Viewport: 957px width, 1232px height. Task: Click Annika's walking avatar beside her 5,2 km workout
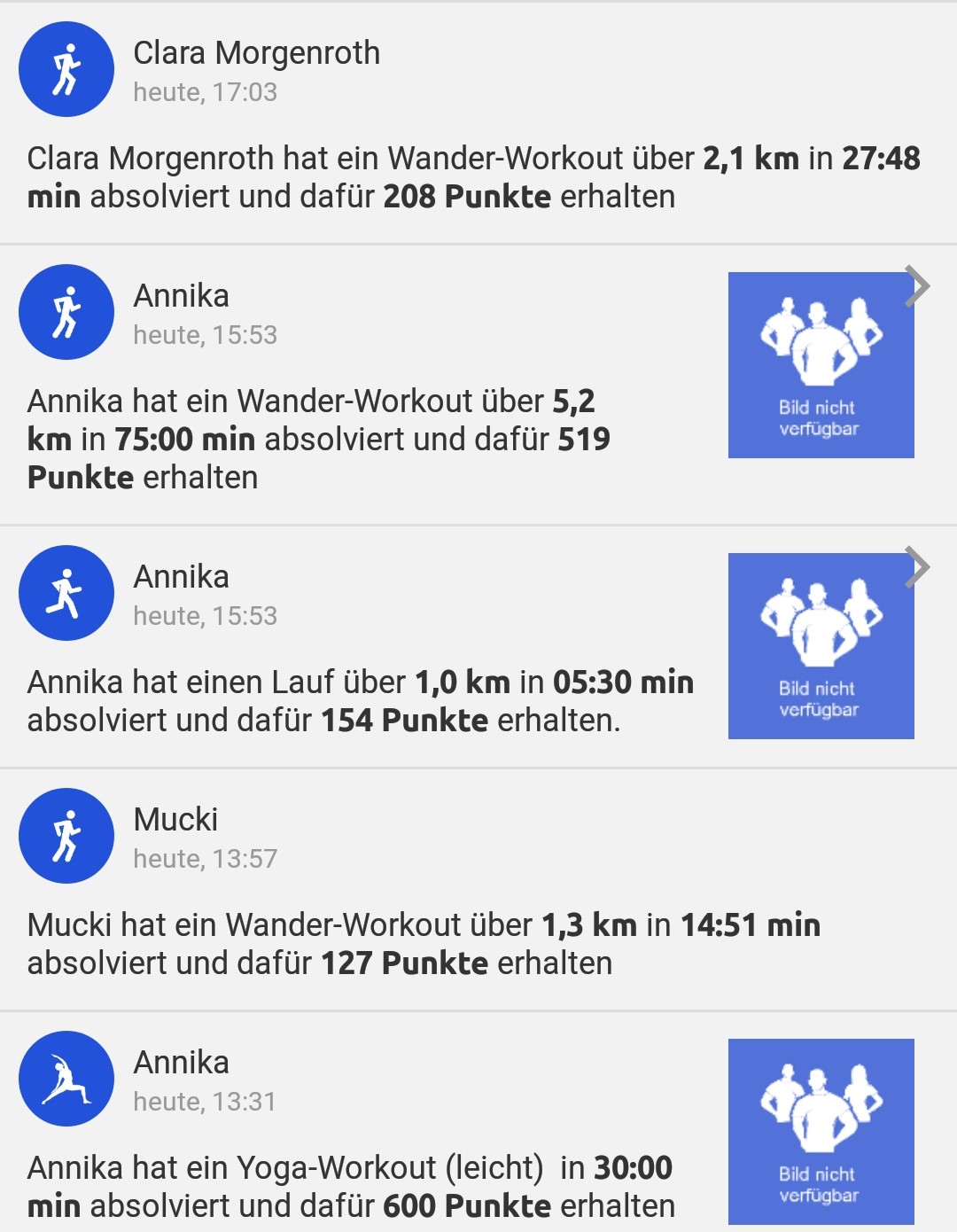pyautogui.click(x=66, y=311)
